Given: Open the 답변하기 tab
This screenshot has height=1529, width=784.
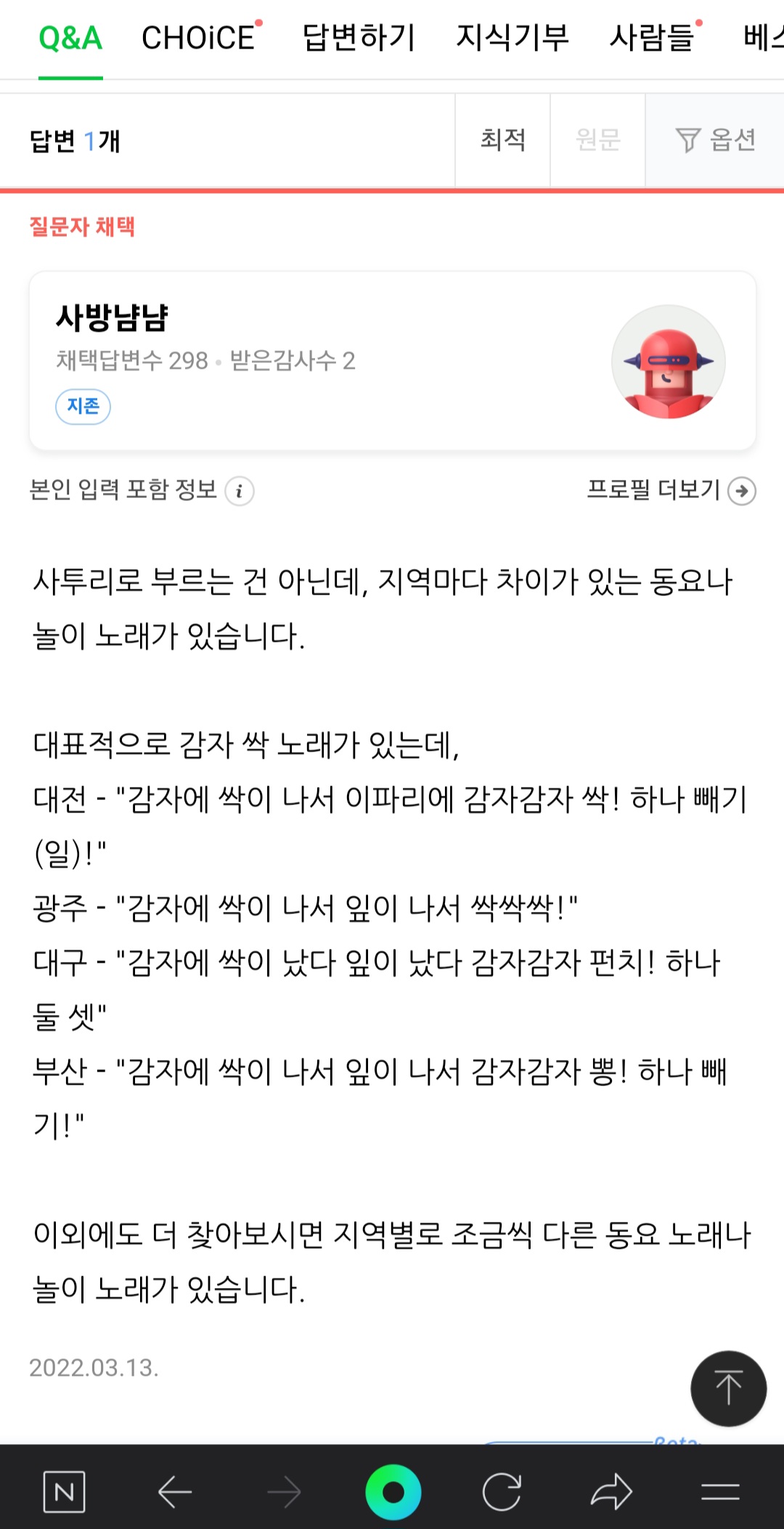Looking at the screenshot, I should 359,38.
